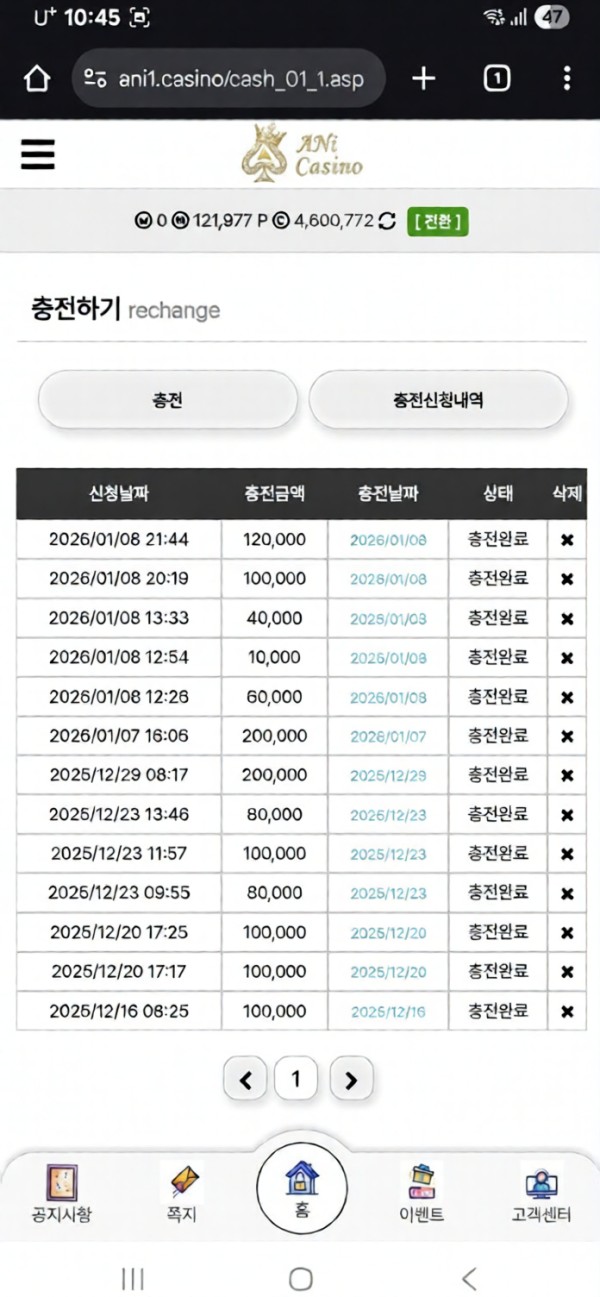Viewport: 600px width, 1297px height.
Task: Select the 충전 tab button
Action: point(168,400)
